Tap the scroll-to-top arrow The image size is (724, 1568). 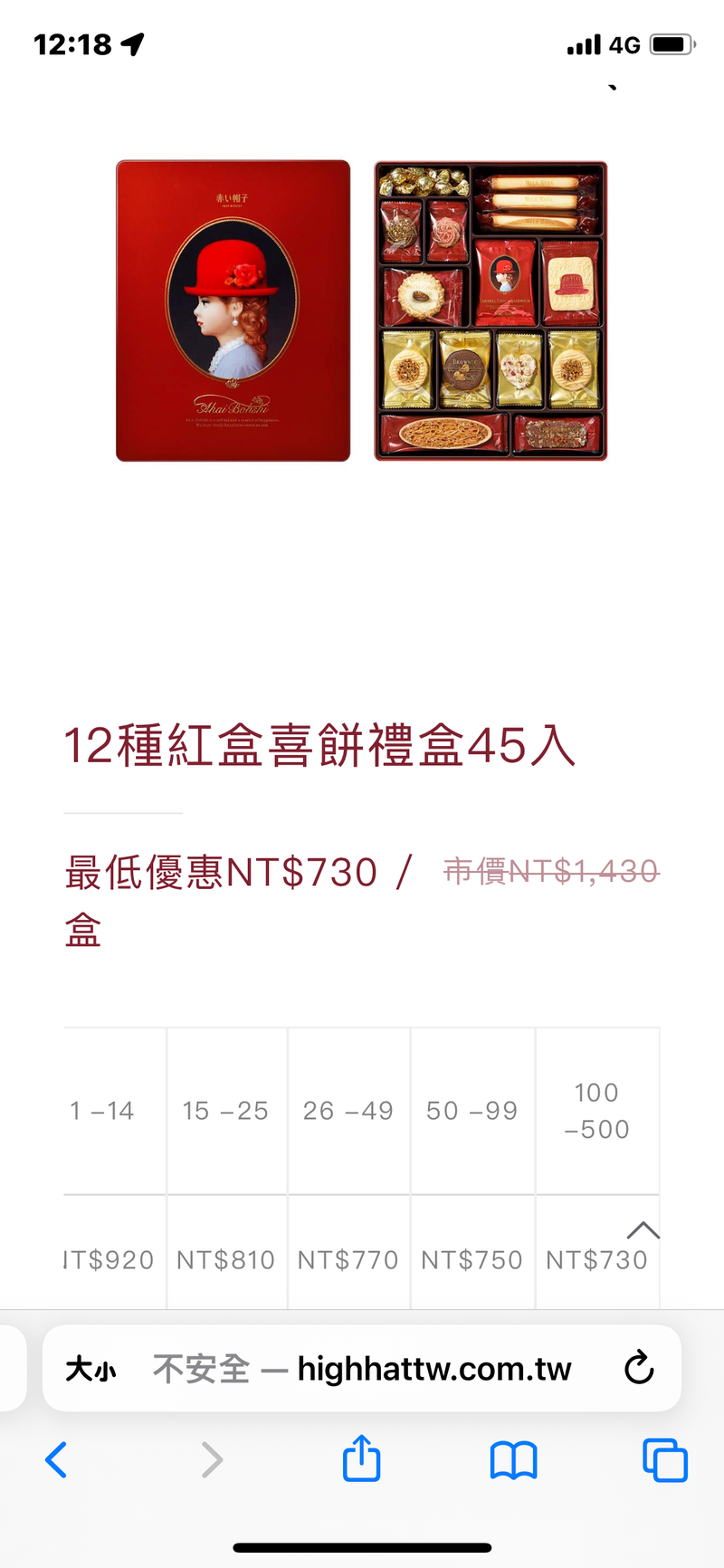[x=643, y=1230]
